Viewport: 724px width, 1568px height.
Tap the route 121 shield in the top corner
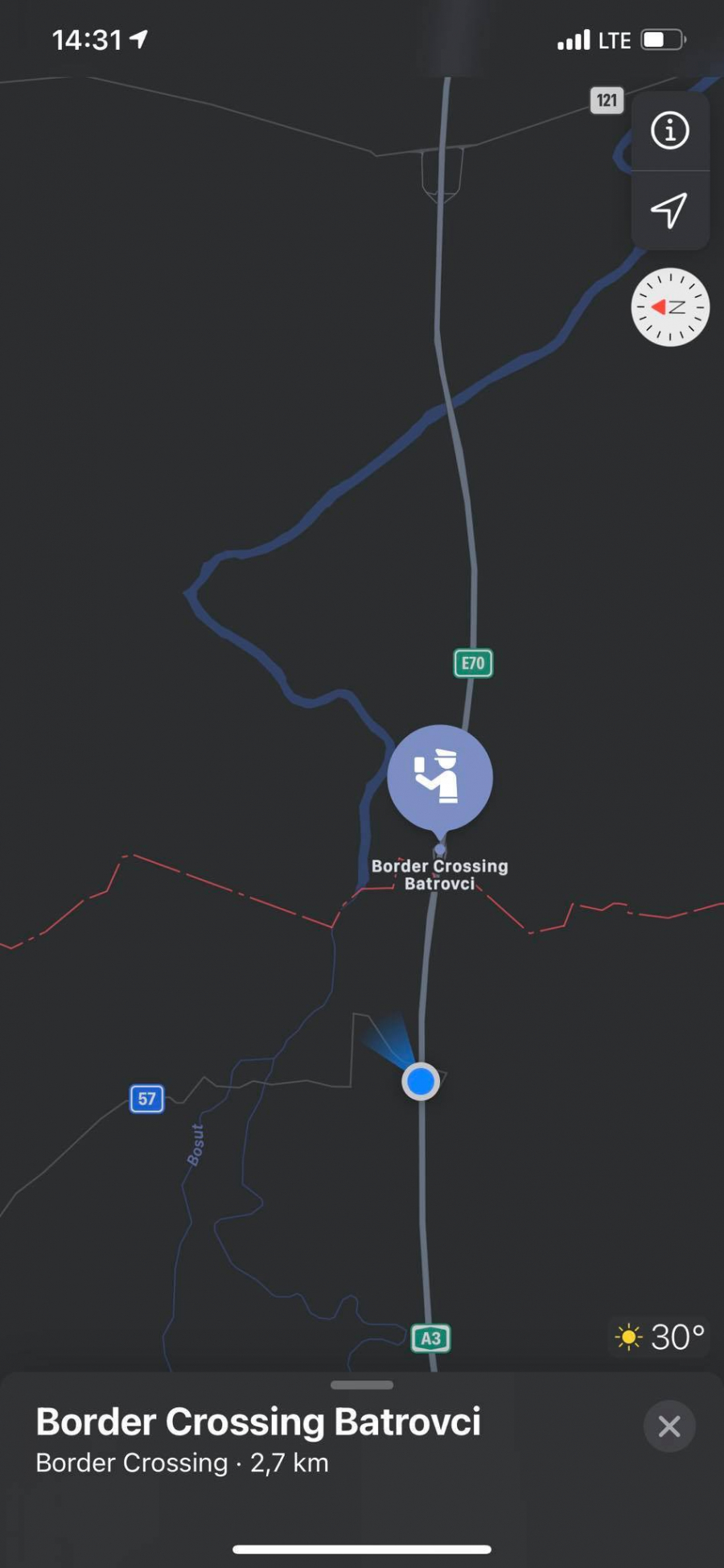click(607, 100)
